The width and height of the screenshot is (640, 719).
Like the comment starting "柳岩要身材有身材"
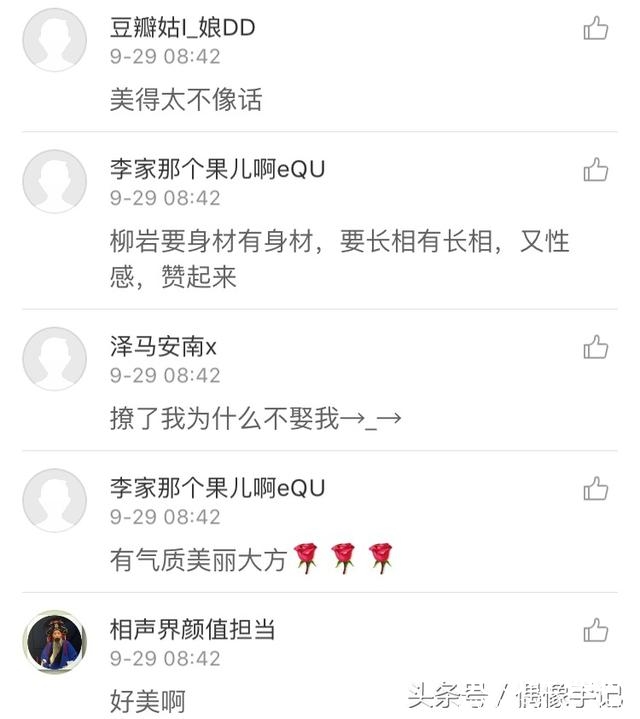596,170
